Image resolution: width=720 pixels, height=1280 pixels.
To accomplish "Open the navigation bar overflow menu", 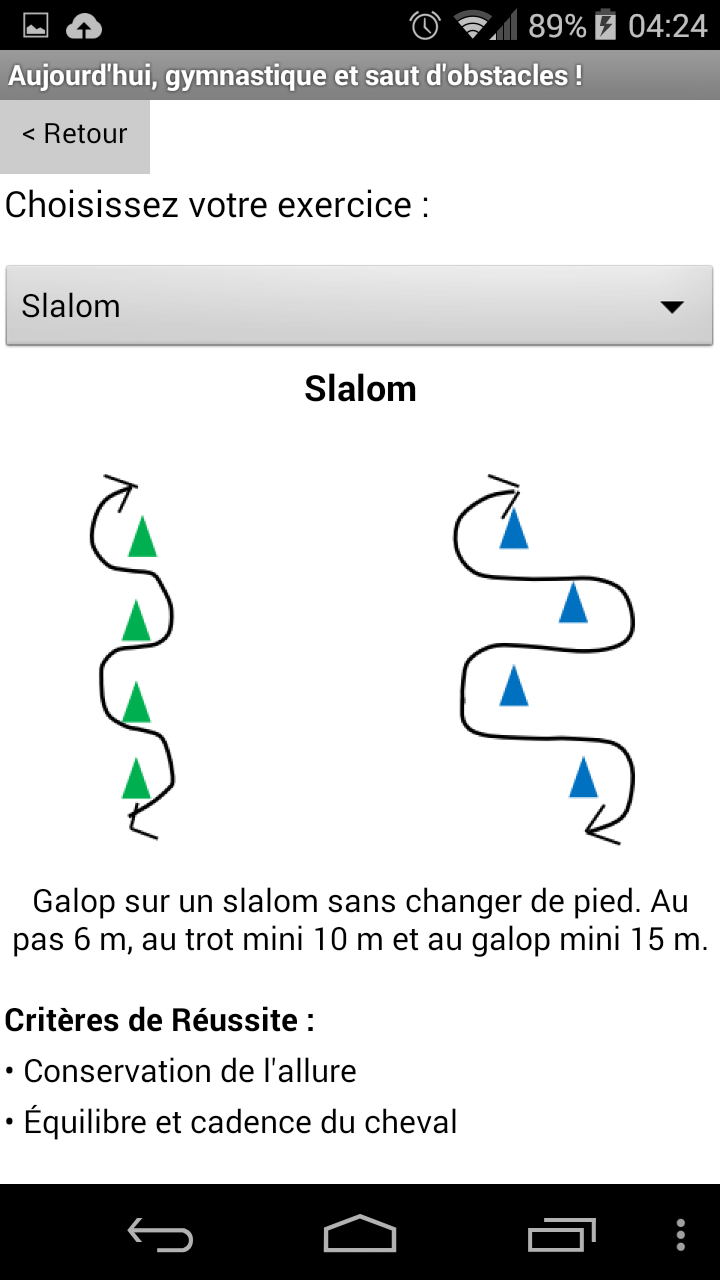I will 681,1235.
